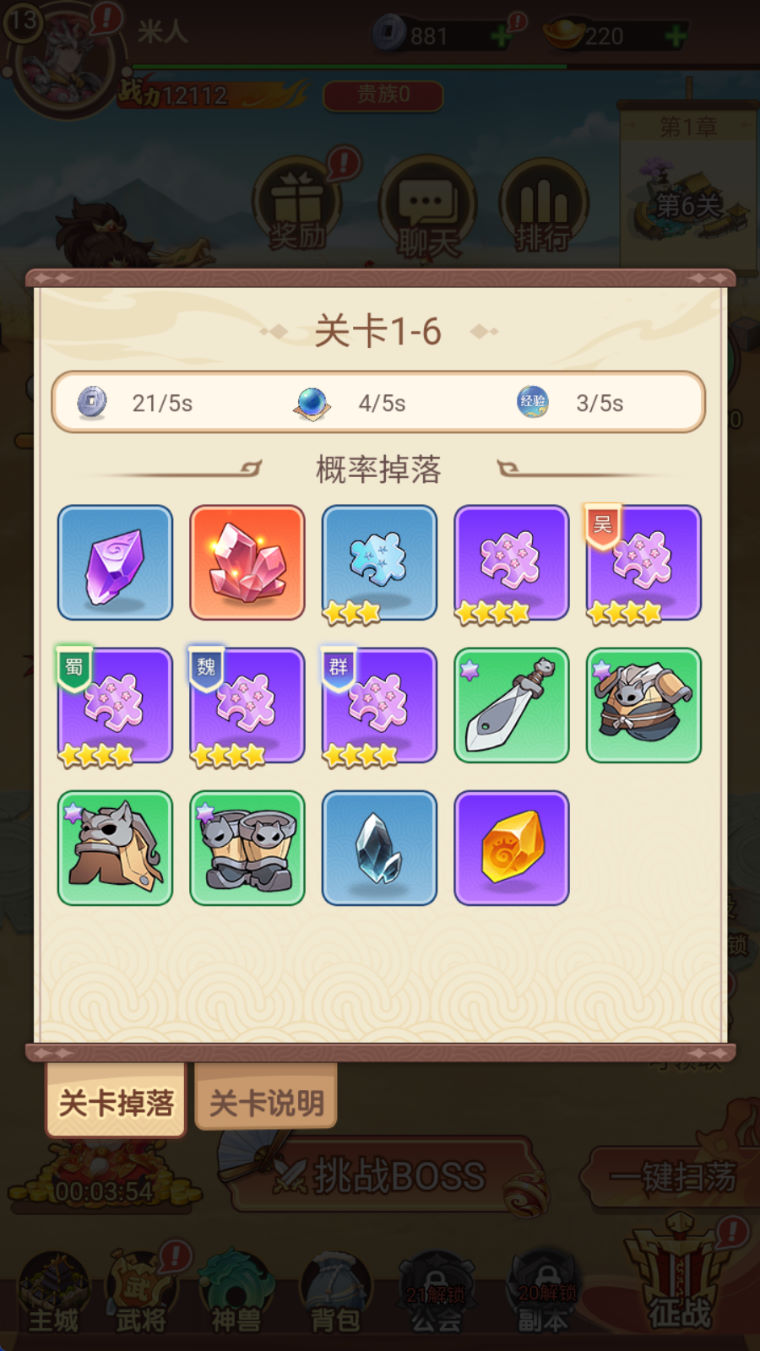
Task: Add more gold ingots with plus
Action: pyautogui.click(x=675, y=36)
